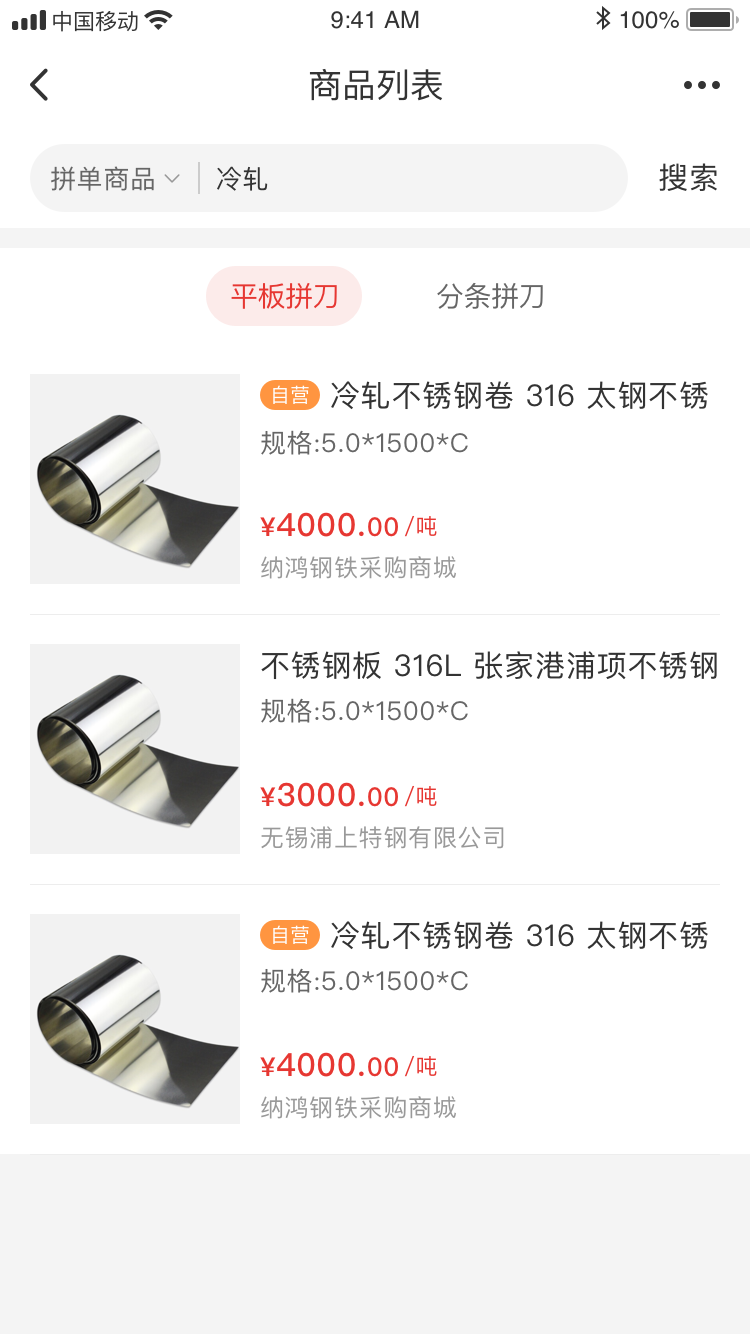Tap the 搜索 button to search
Viewport: 750px width, 1334px height.
tap(689, 177)
